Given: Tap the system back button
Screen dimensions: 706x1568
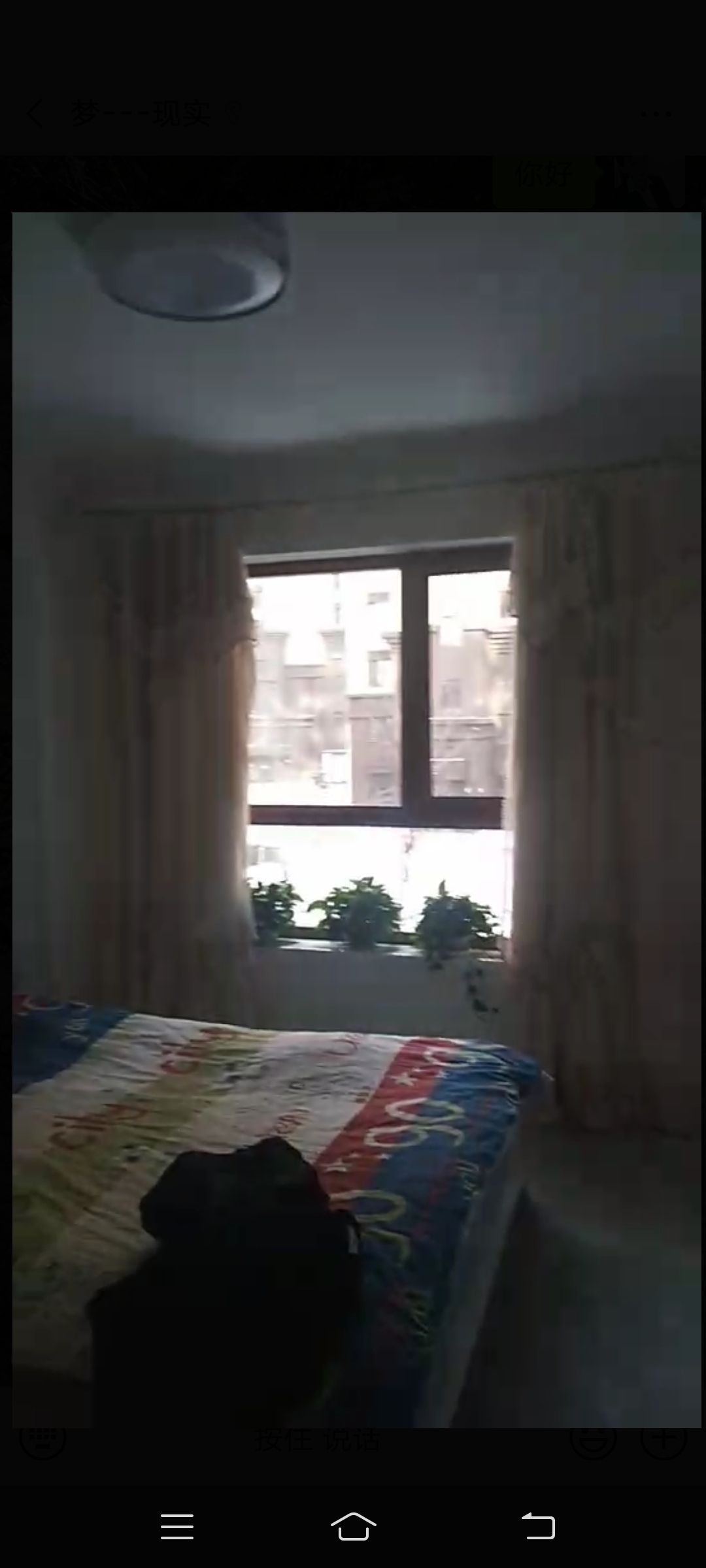Looking at the screenshot, I should click(537, 1527).
